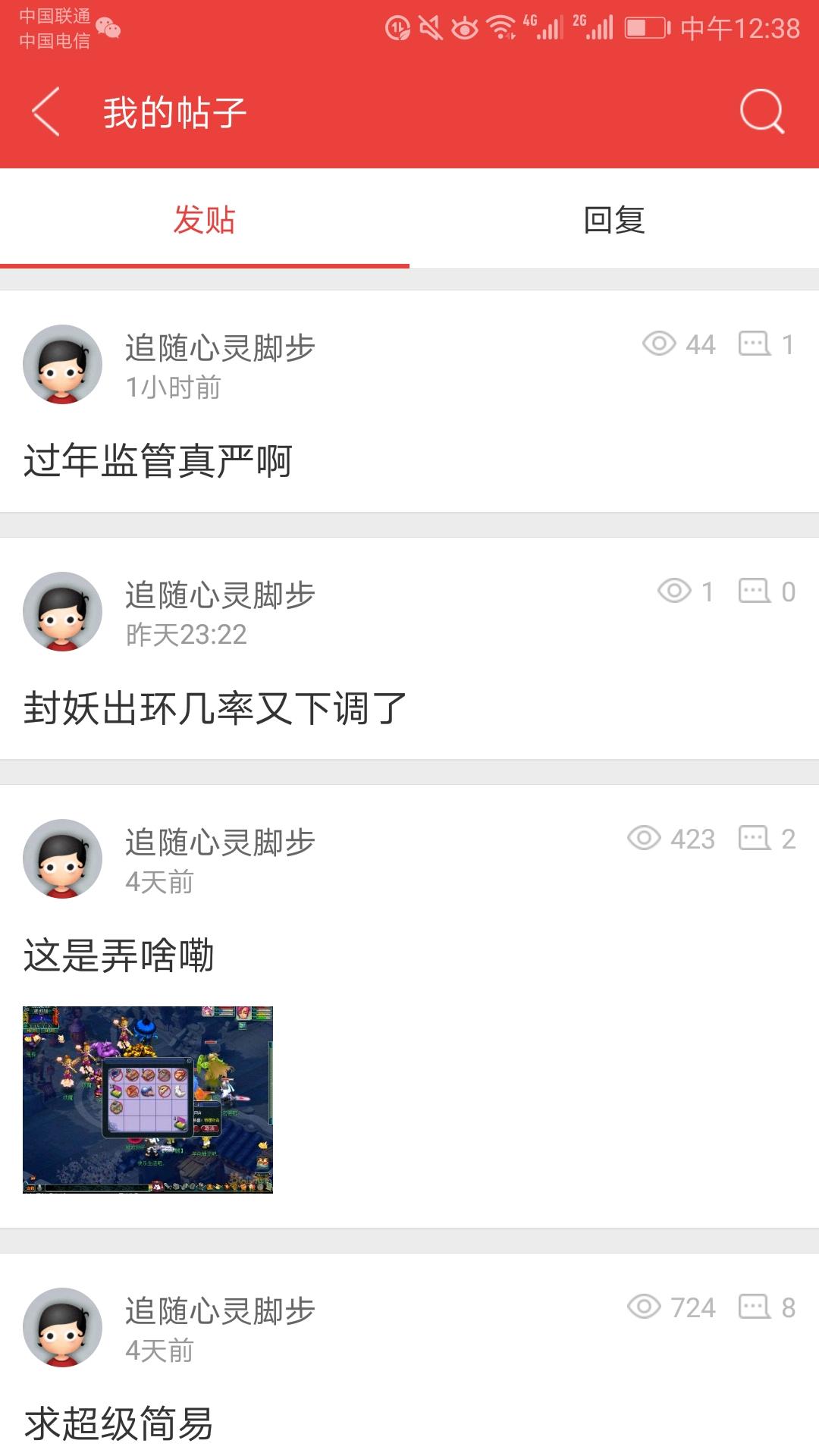
Task: Switch to the 发贴 tab
Action: [x=205, y=220]
